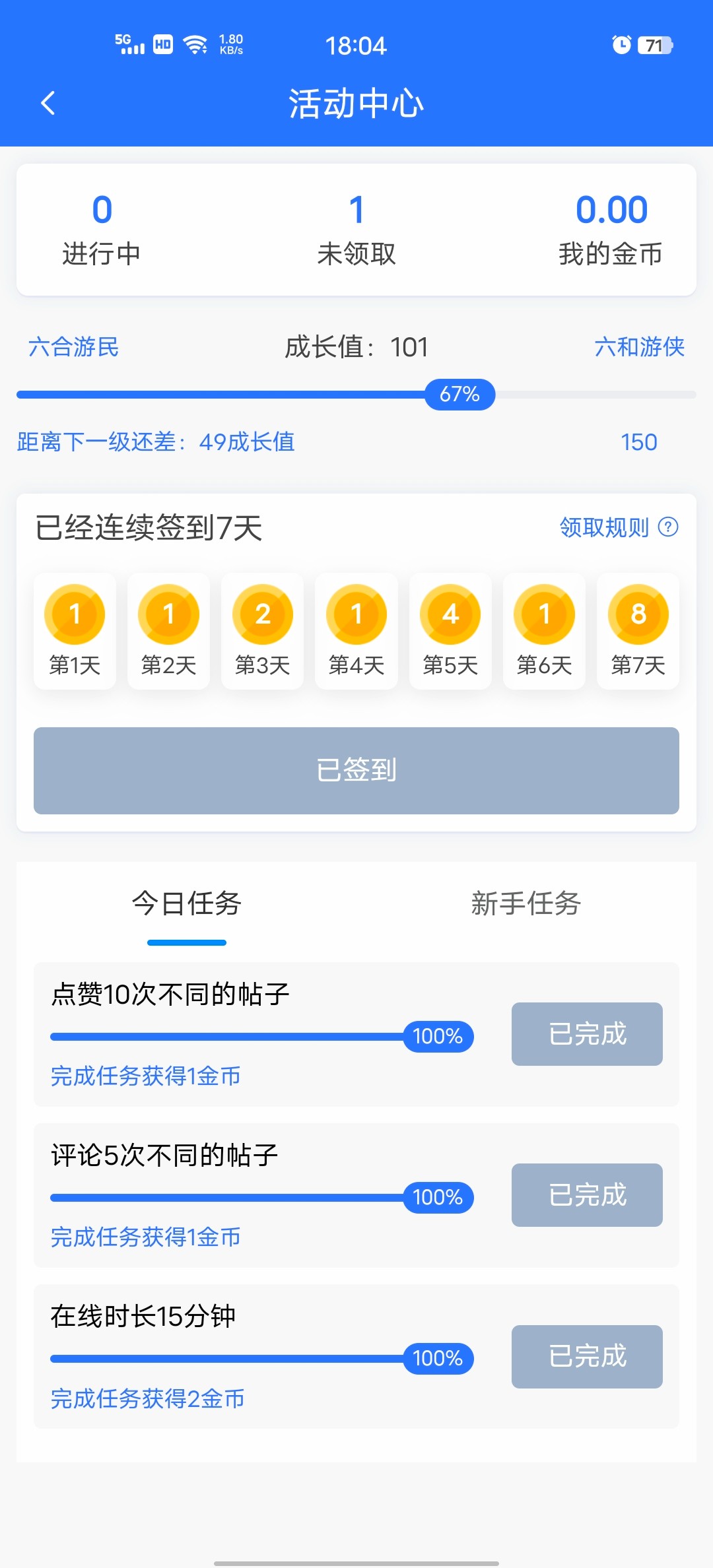The height and width of the screenshot is (1568, 713).
Task: Tap the 已签到 sign-in button
Action: (356, 770)
